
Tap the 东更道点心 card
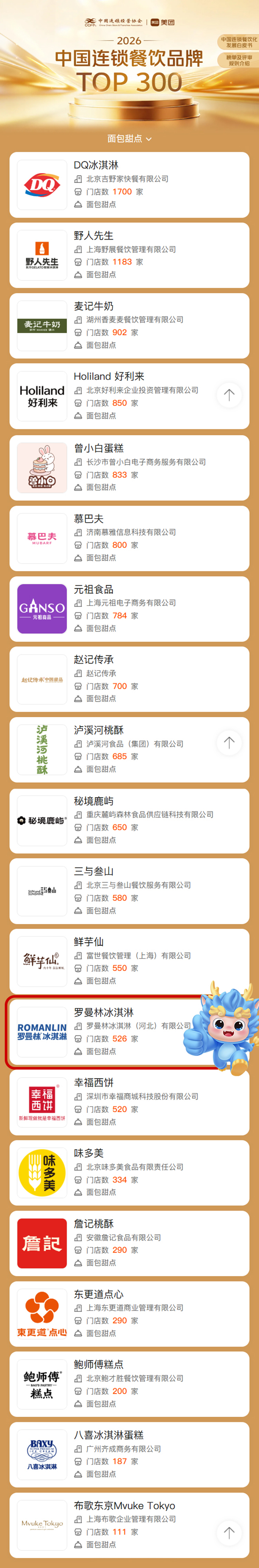click(129, 1313)
